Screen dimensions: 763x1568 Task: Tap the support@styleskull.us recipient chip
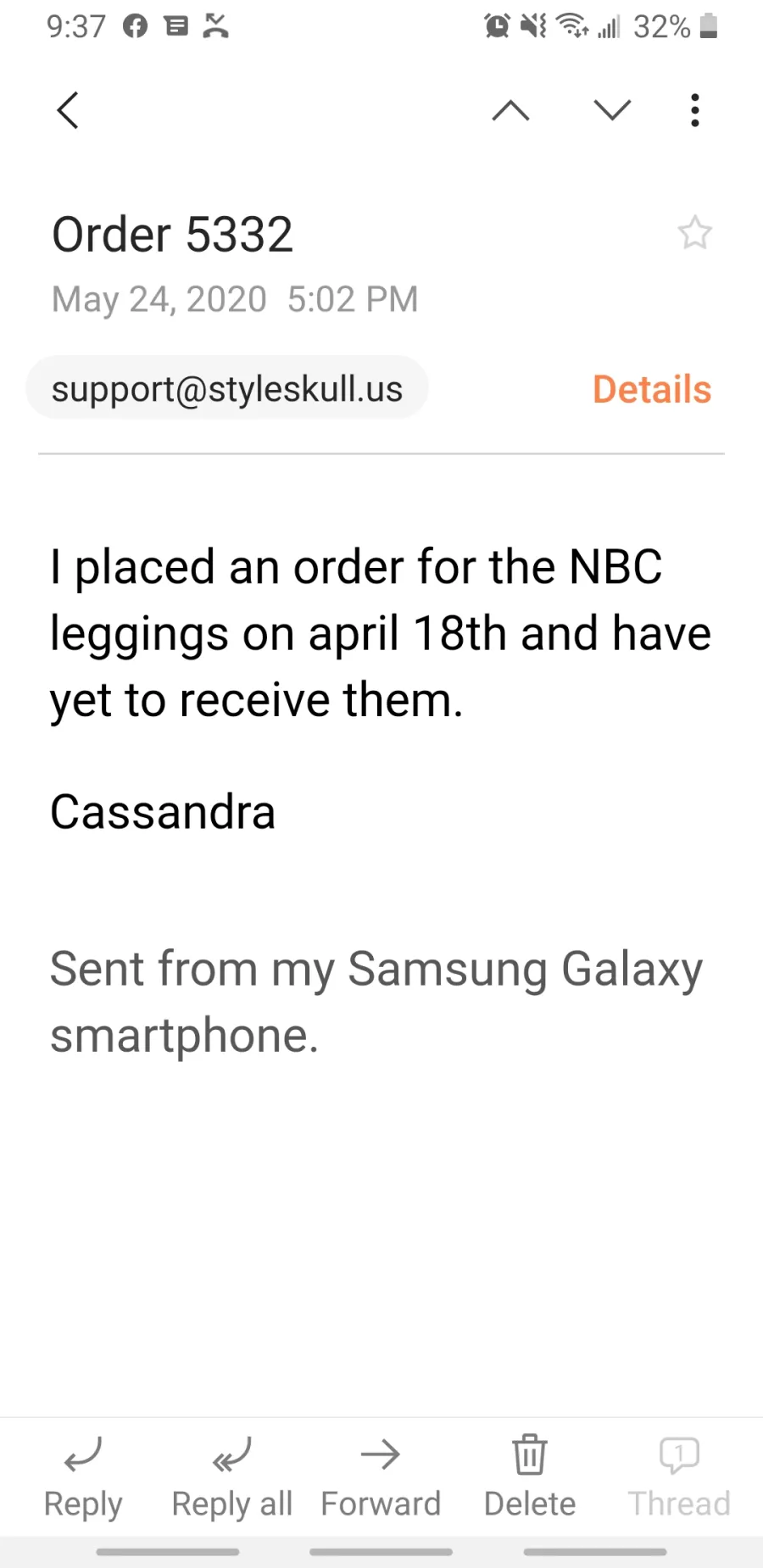click(x=227, y=388)
